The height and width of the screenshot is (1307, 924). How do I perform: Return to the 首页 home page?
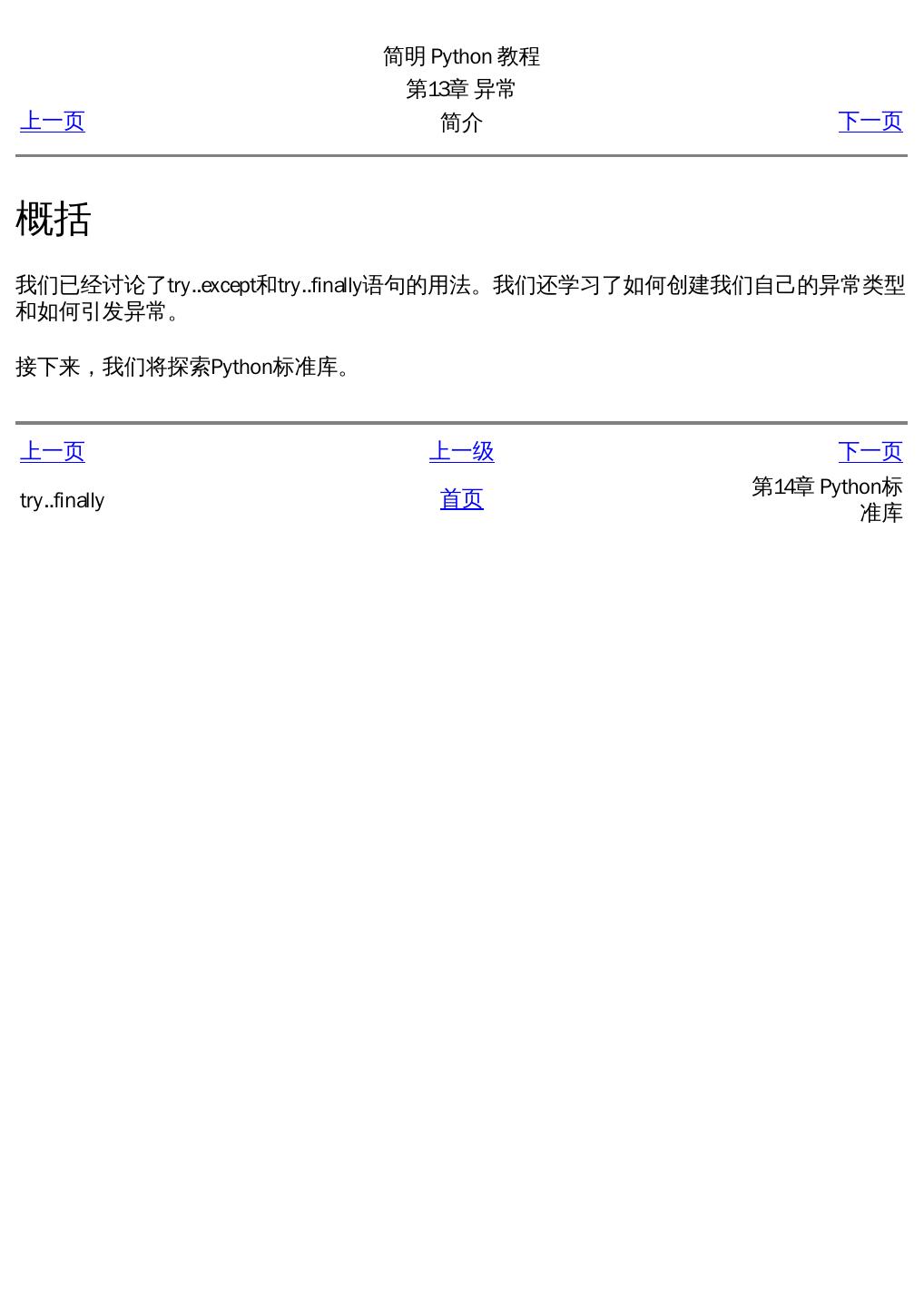point(461,499)
